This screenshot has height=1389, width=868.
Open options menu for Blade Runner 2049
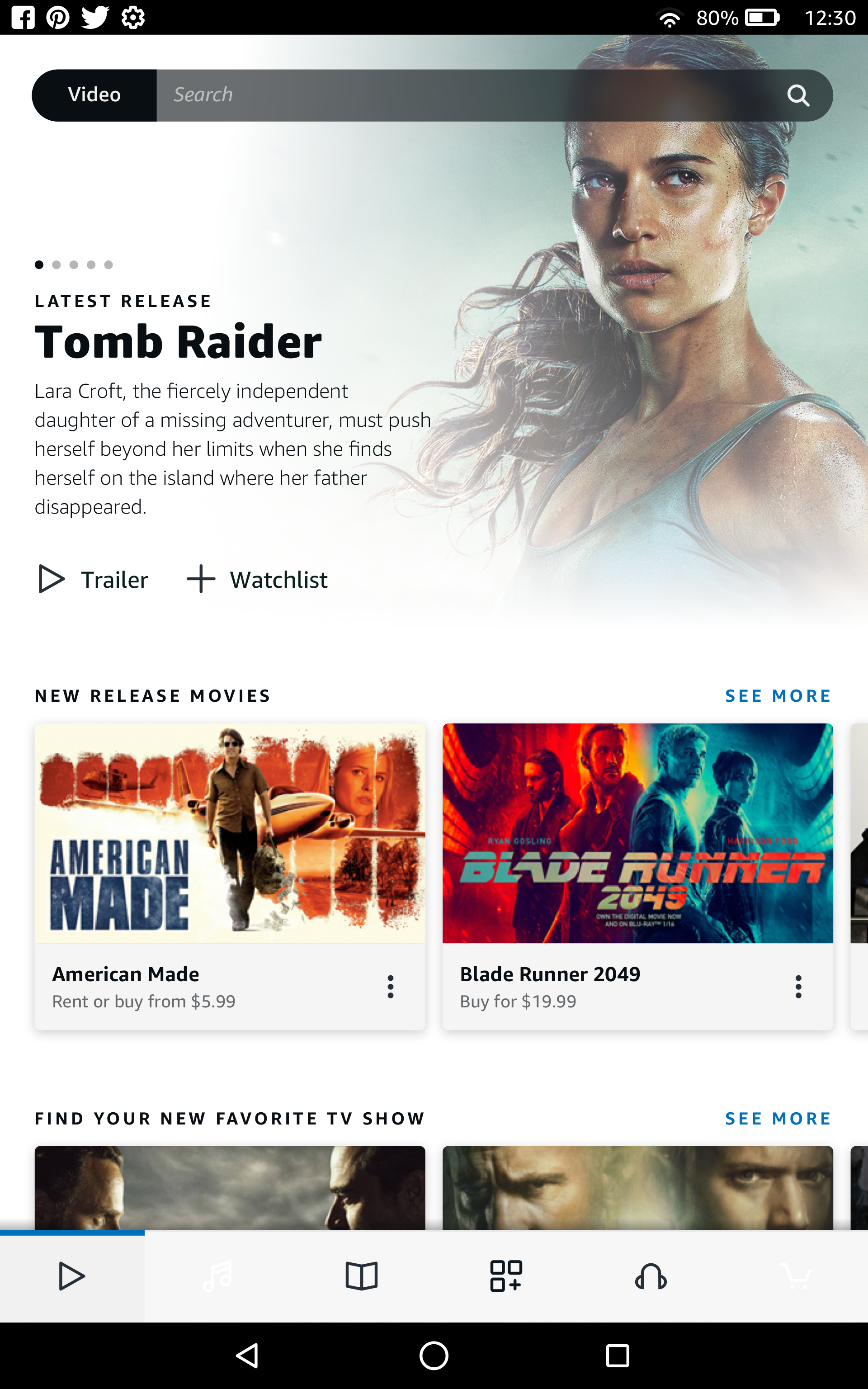pyautogui.click(x=798, y=987)
